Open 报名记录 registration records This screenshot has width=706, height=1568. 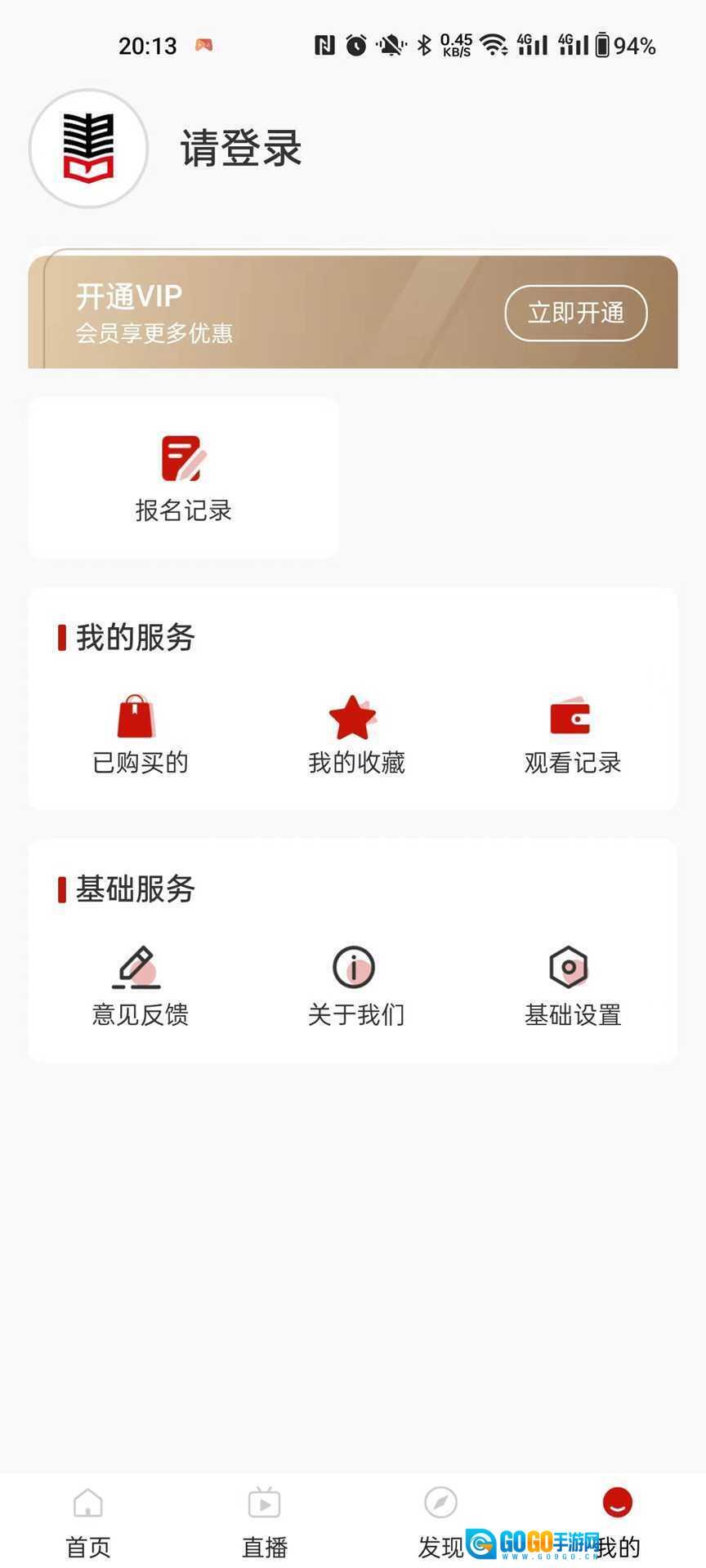183,479
